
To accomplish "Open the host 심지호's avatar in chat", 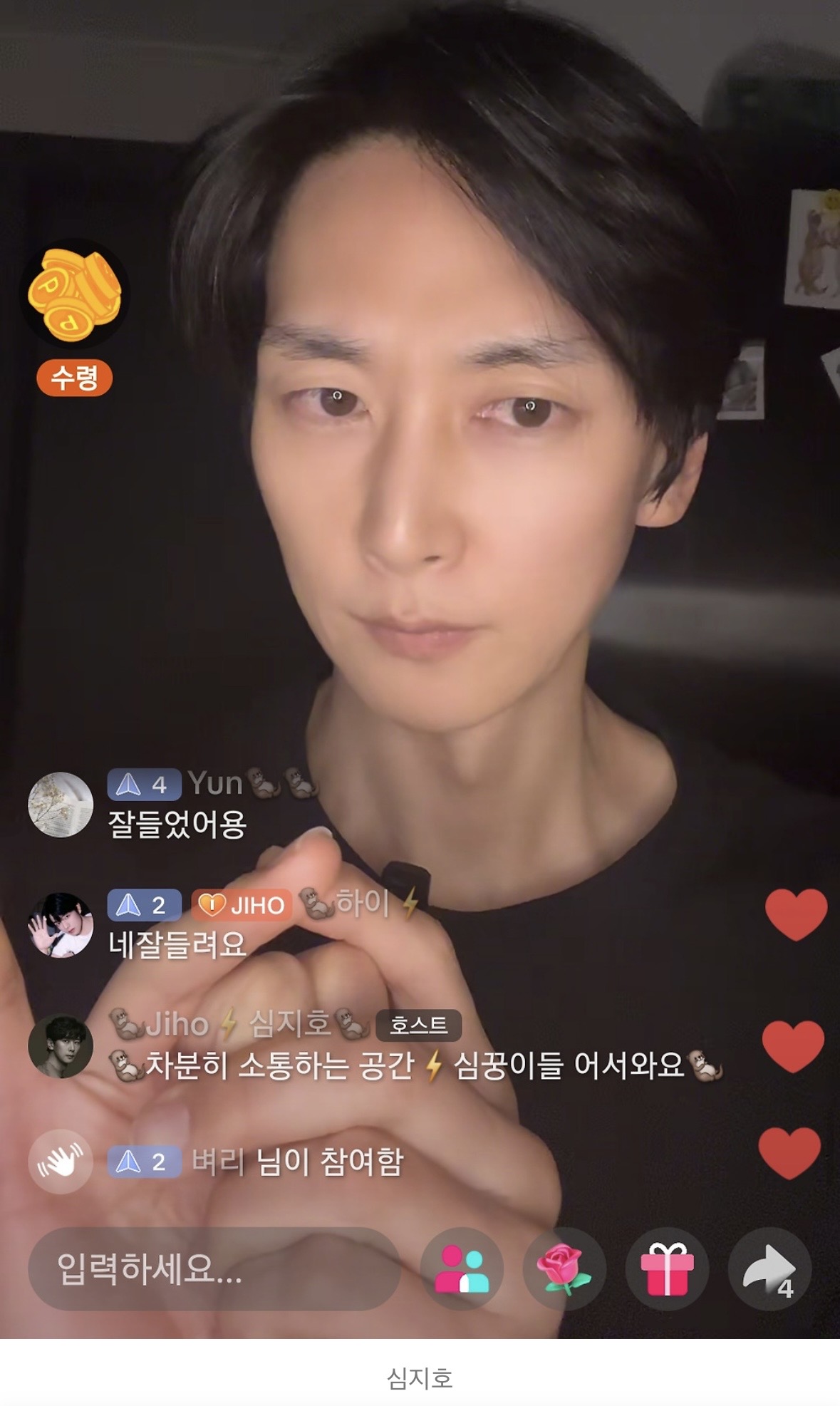I will (x=61, y=1045).
